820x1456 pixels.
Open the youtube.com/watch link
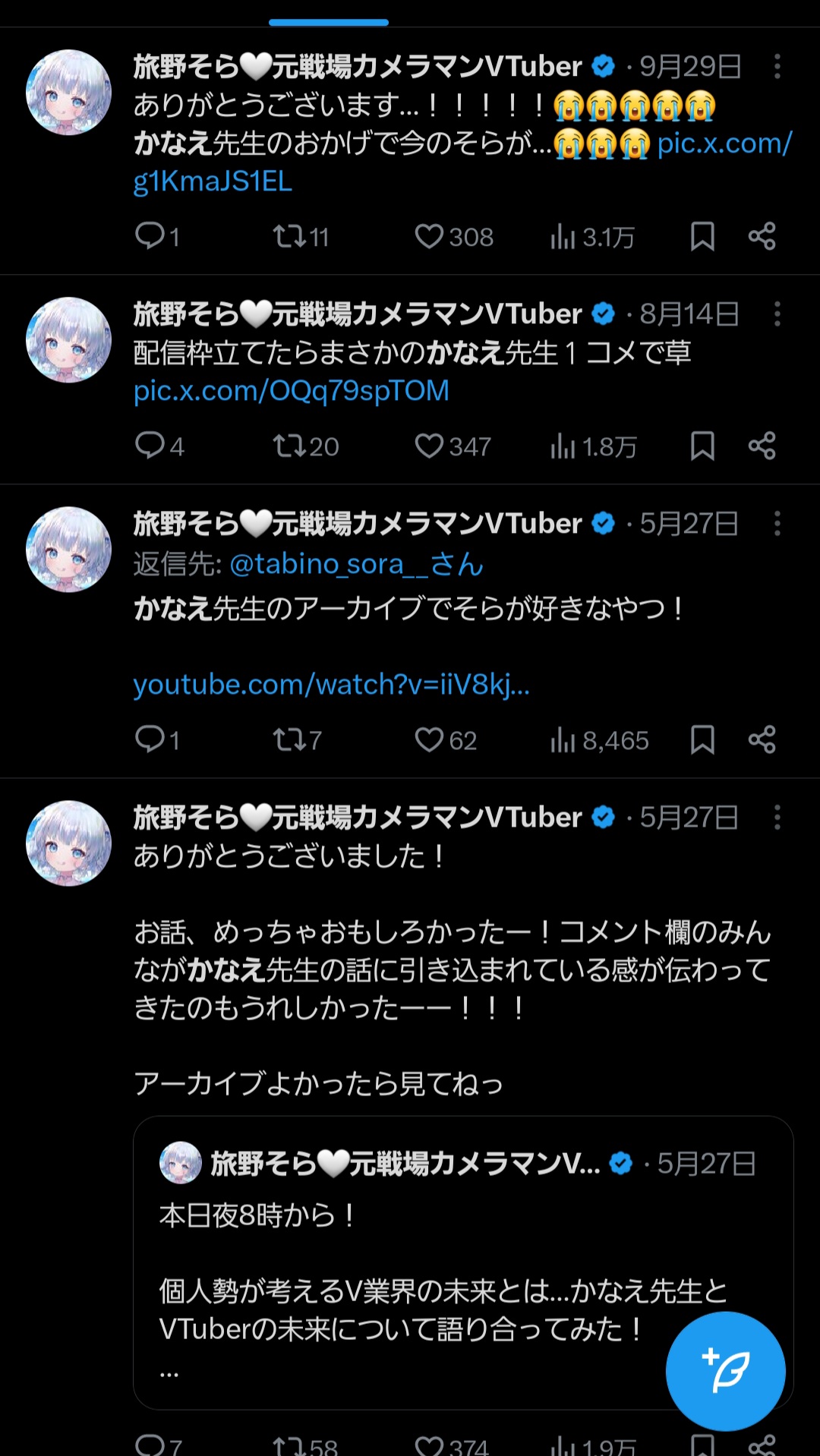click(x=331, y=685)
